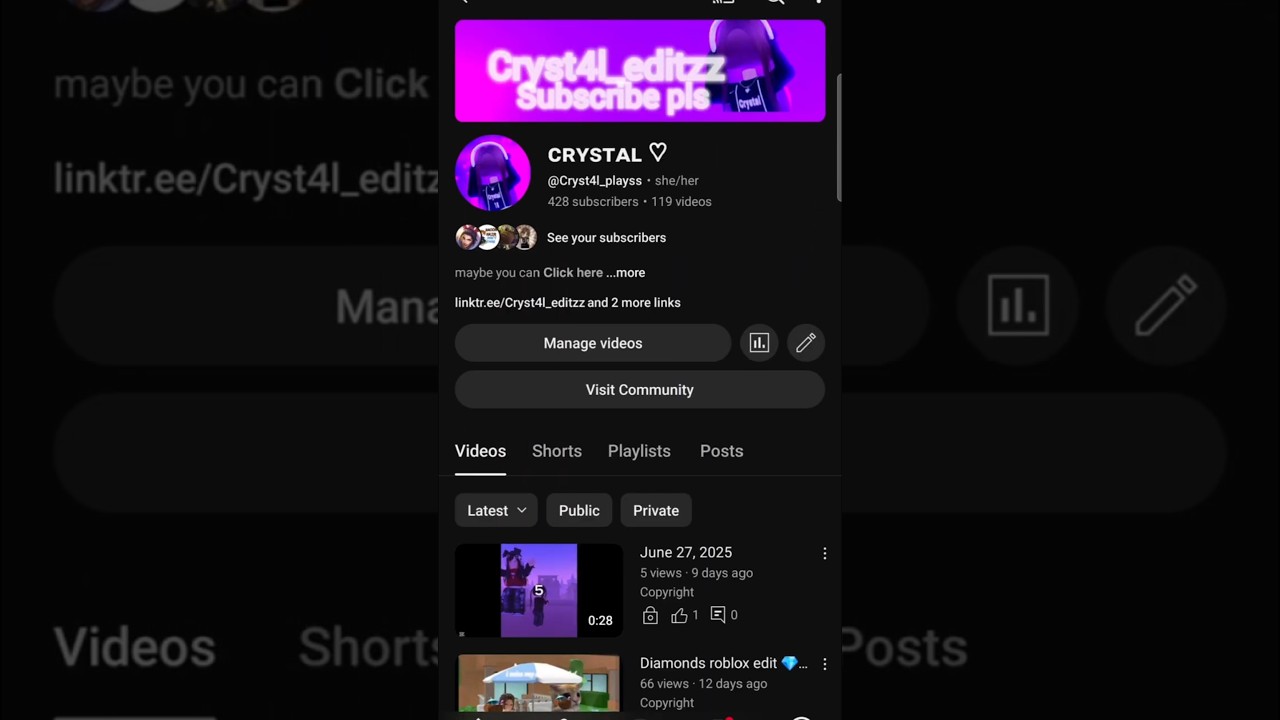Select the Videos tab

tap(480, 451)
